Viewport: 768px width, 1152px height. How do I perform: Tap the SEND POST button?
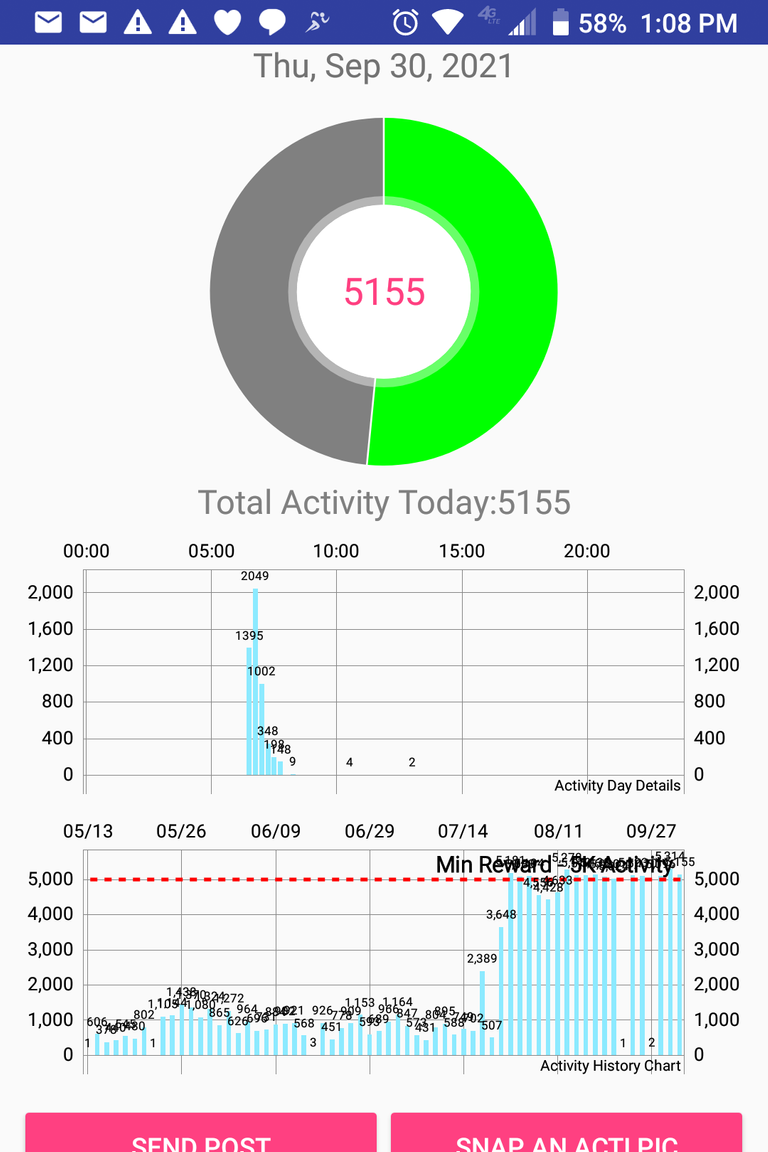[x=201, y=1136]
